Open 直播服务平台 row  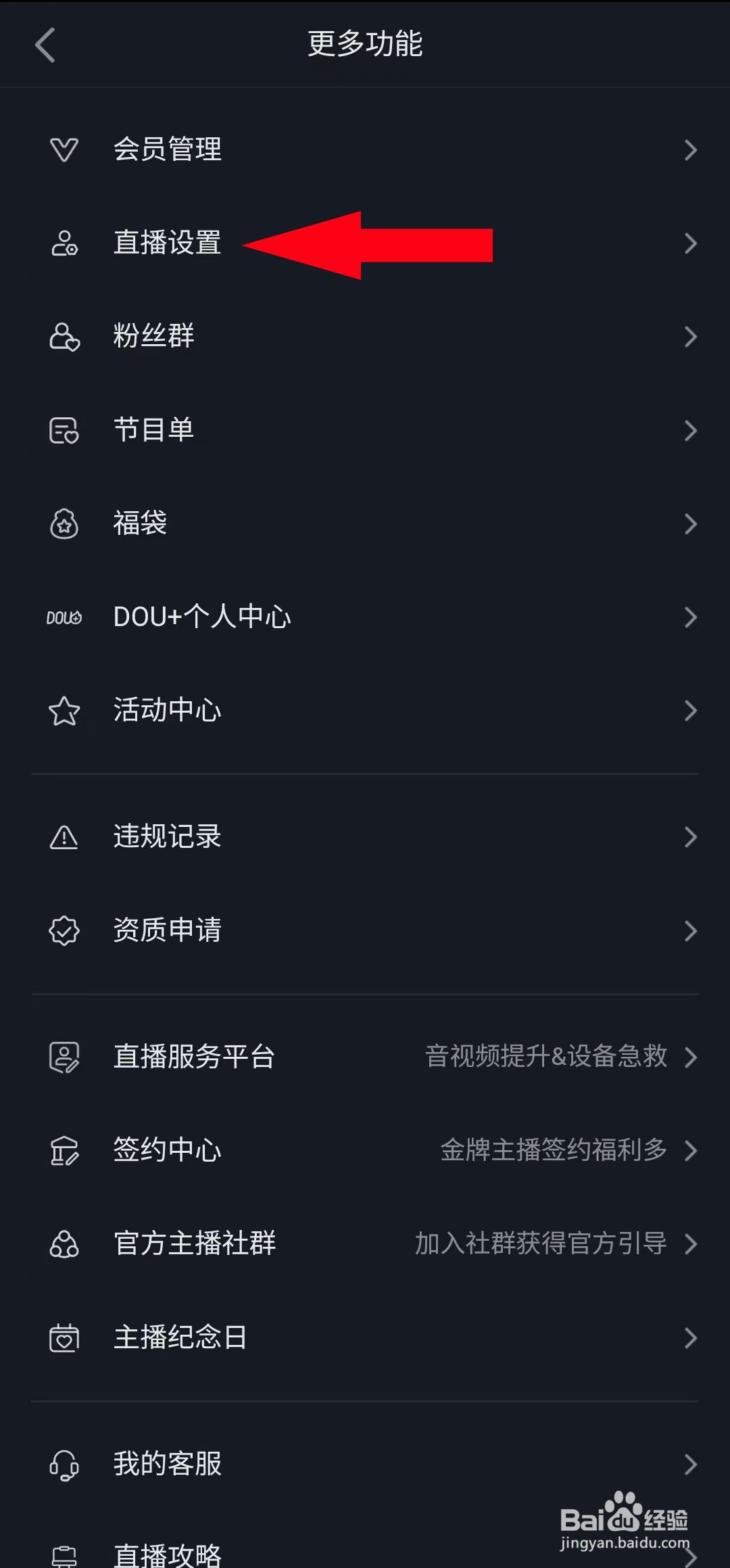click(365, 1057)
